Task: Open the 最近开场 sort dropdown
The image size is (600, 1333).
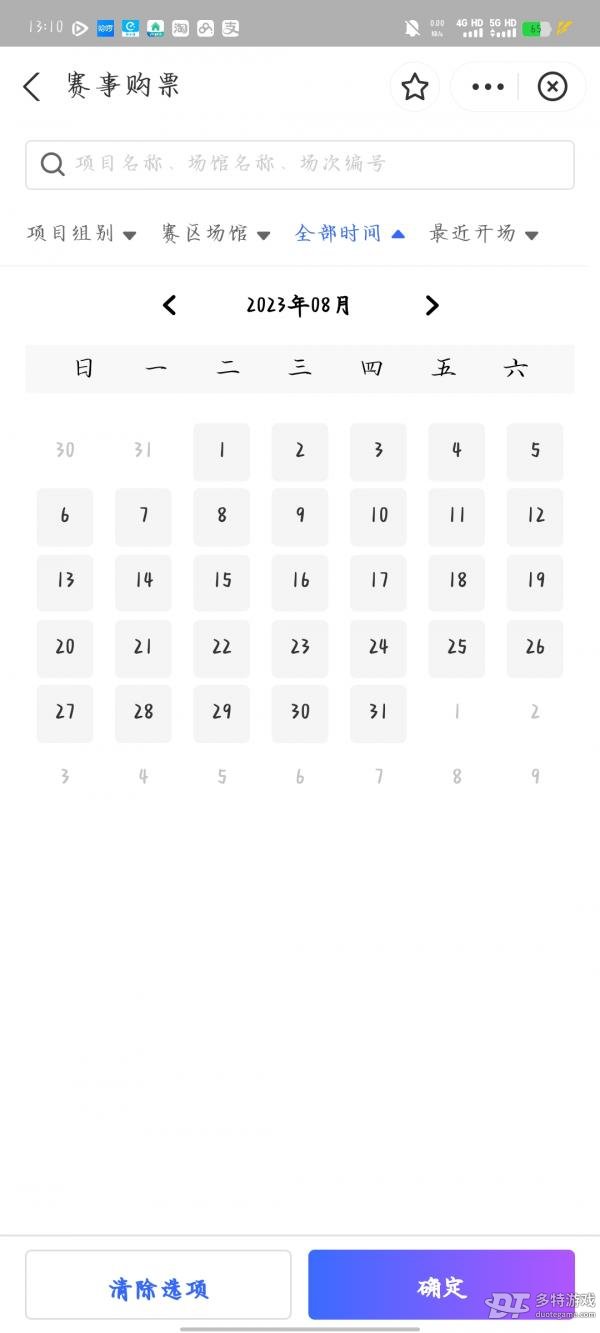Action: click(x=484, y=234)
